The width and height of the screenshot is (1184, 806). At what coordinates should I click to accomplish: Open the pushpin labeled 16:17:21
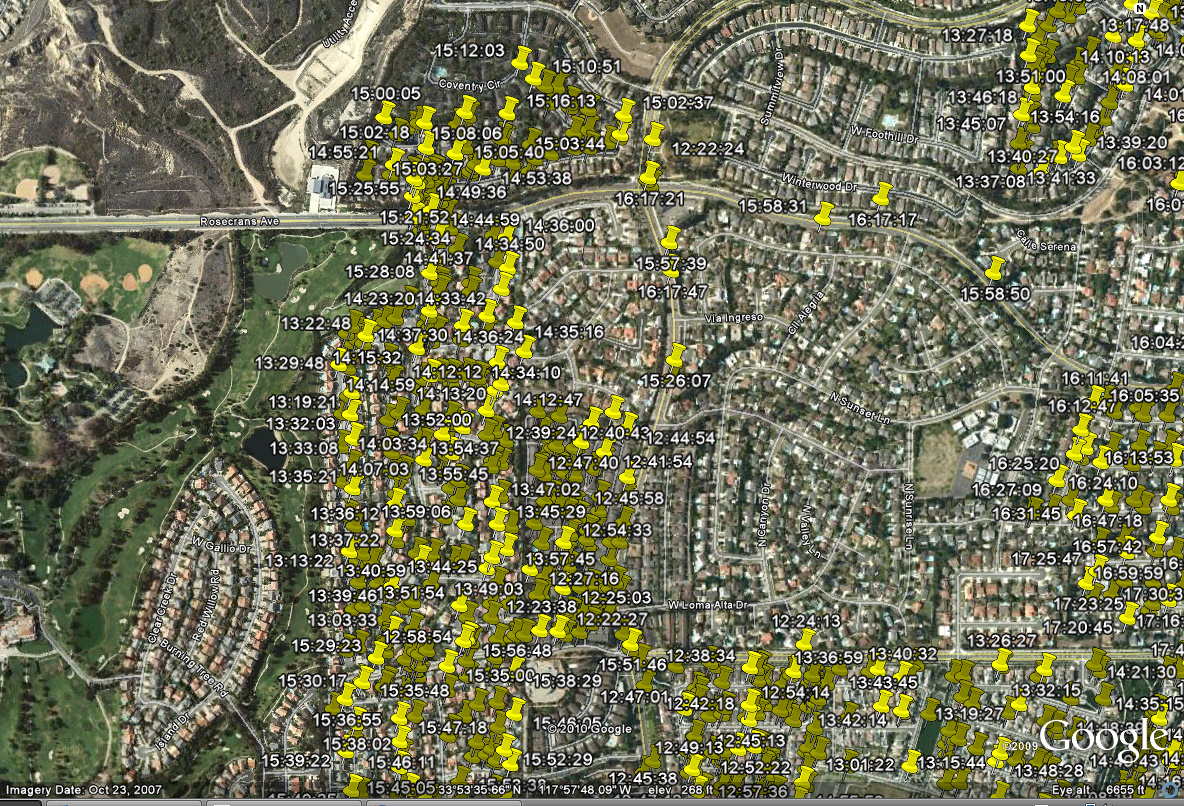coord(652,174)
